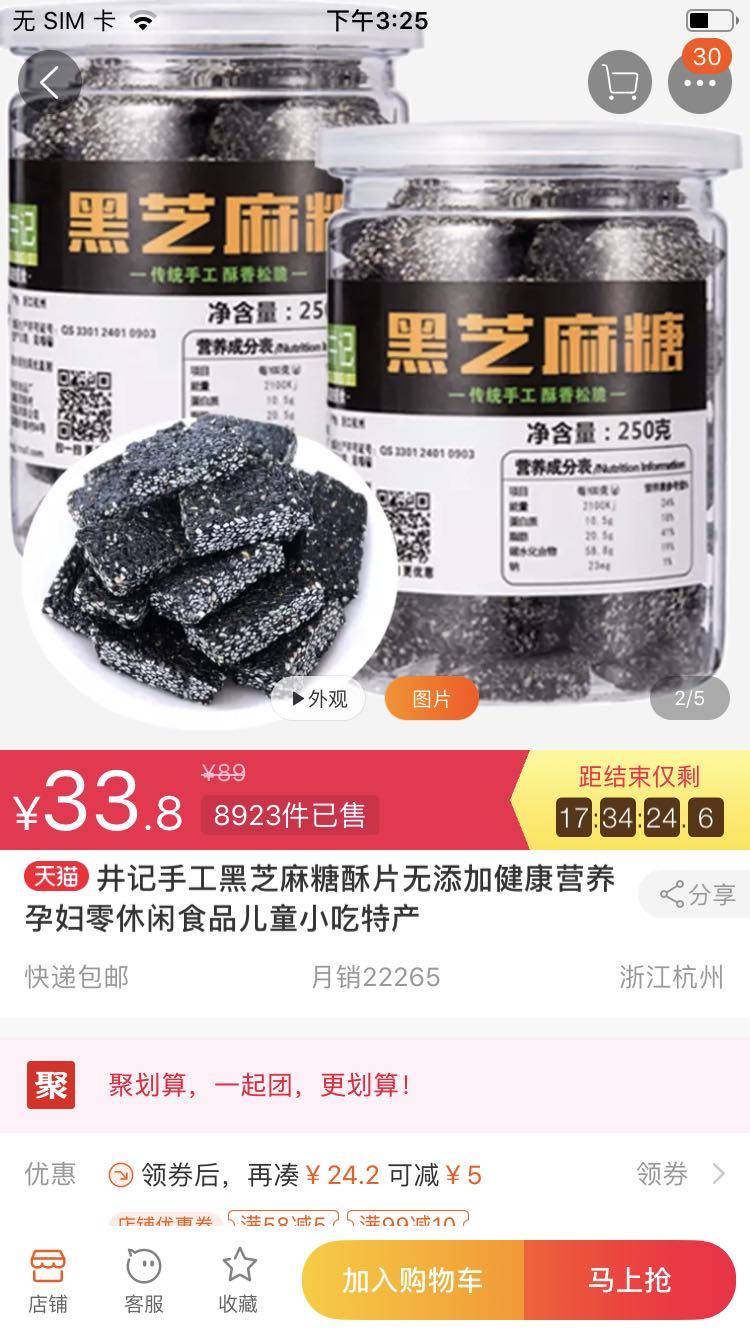Screen dimensions: 750x1334
Task: Add product to 收藏 favorites
Action: (x=239, y=1280)
